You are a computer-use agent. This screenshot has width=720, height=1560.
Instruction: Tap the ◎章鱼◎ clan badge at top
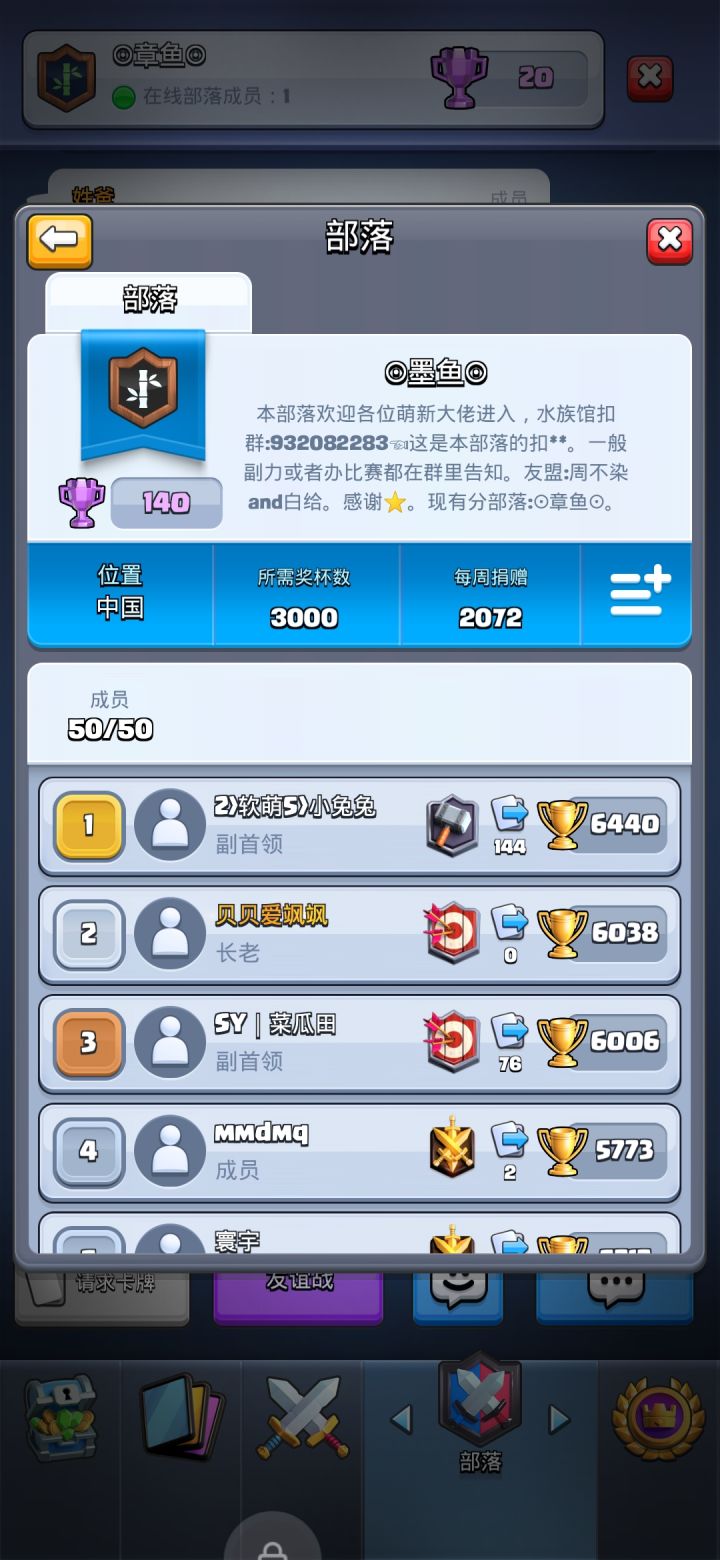click(x=66, y=75)
